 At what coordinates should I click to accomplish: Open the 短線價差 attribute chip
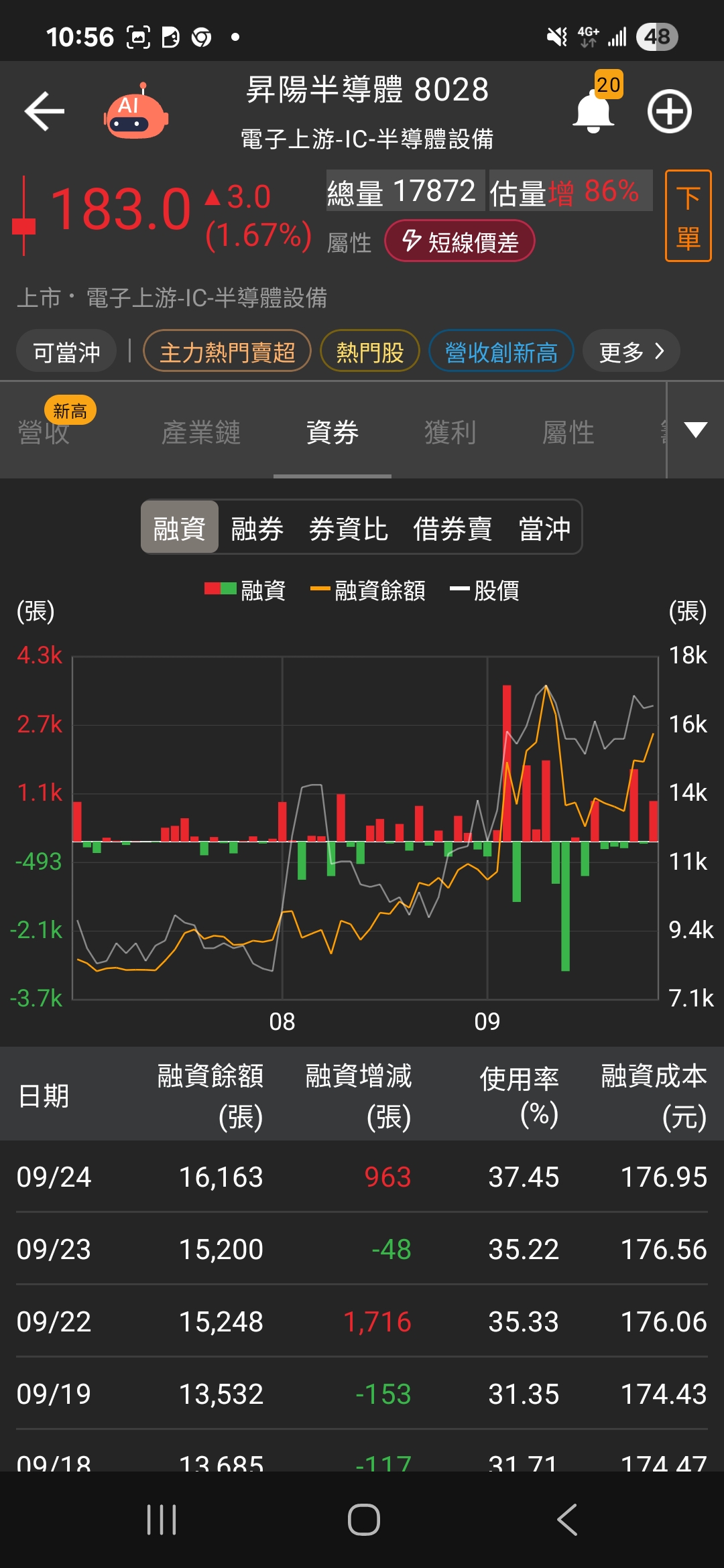click(x=460, y=241)
